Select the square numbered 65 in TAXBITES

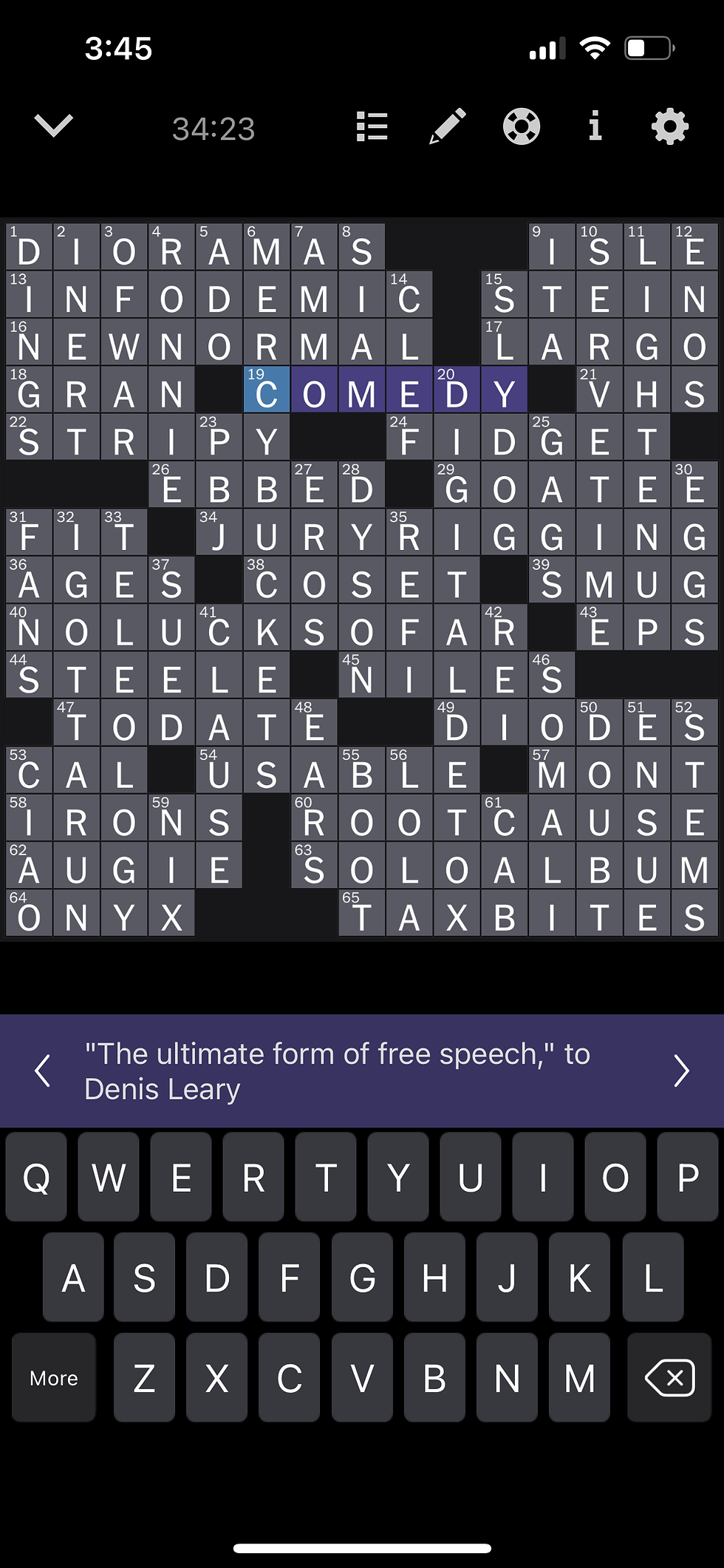click(x=362, y=913)
